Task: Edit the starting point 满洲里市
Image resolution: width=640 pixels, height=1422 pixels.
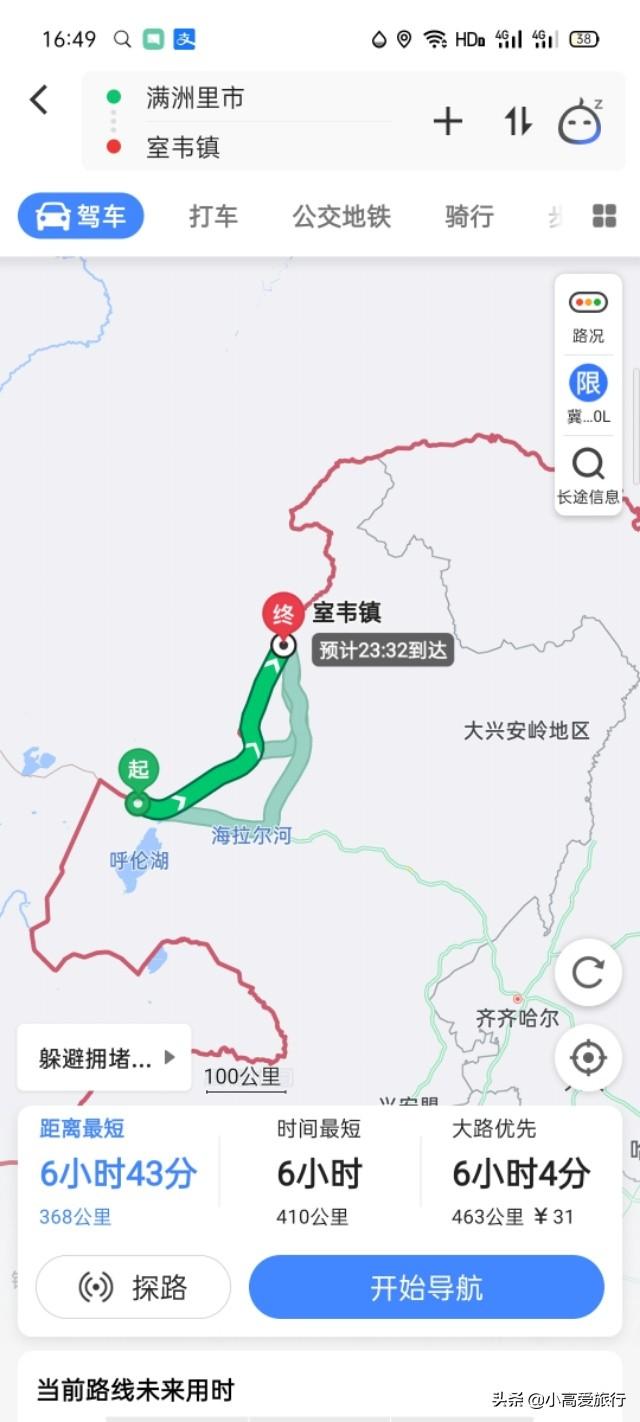Action: (x=195, y=97)
